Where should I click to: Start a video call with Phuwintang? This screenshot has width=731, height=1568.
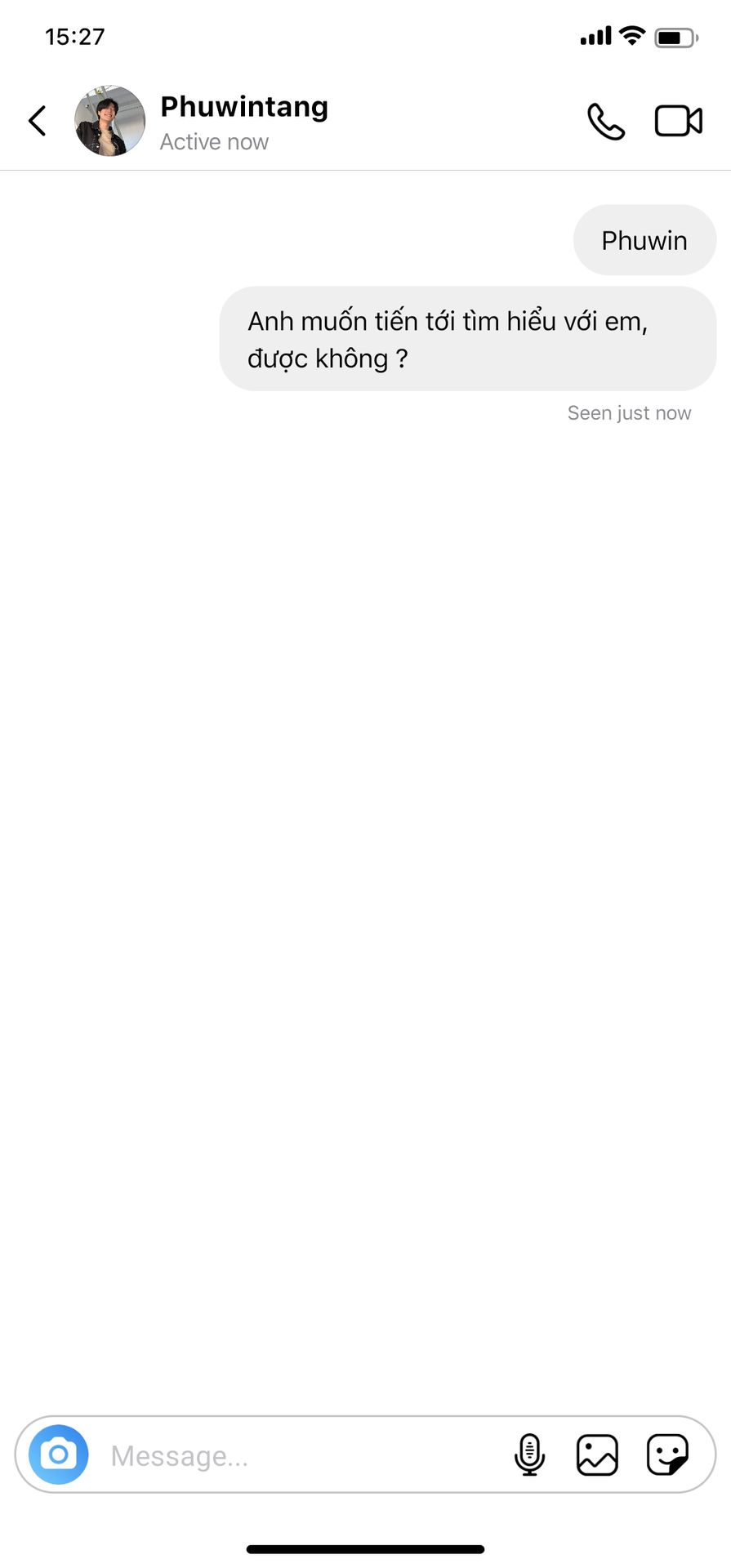tap(679, 121)
